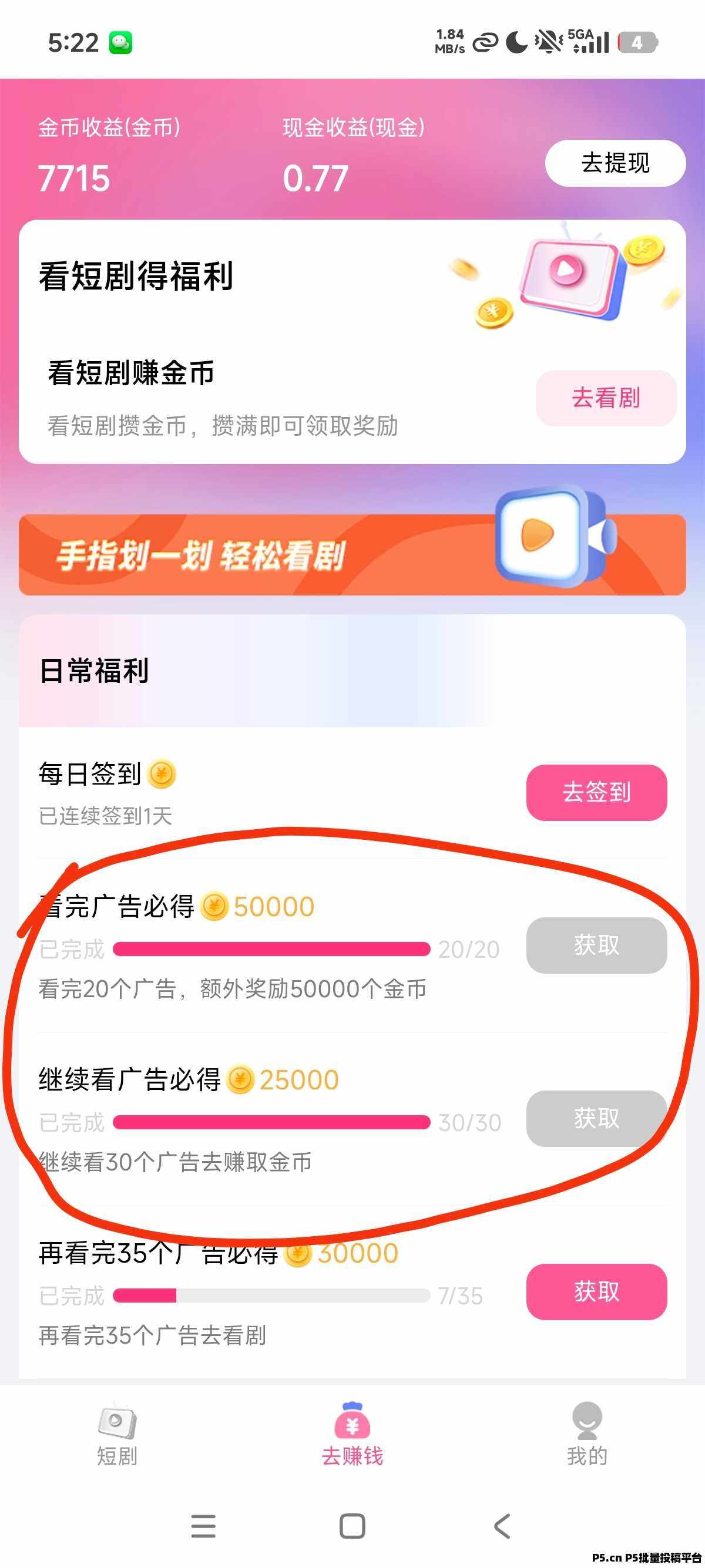Claim the 50000 coin ad reward
705x1568 pixels.
pos(596,945)
